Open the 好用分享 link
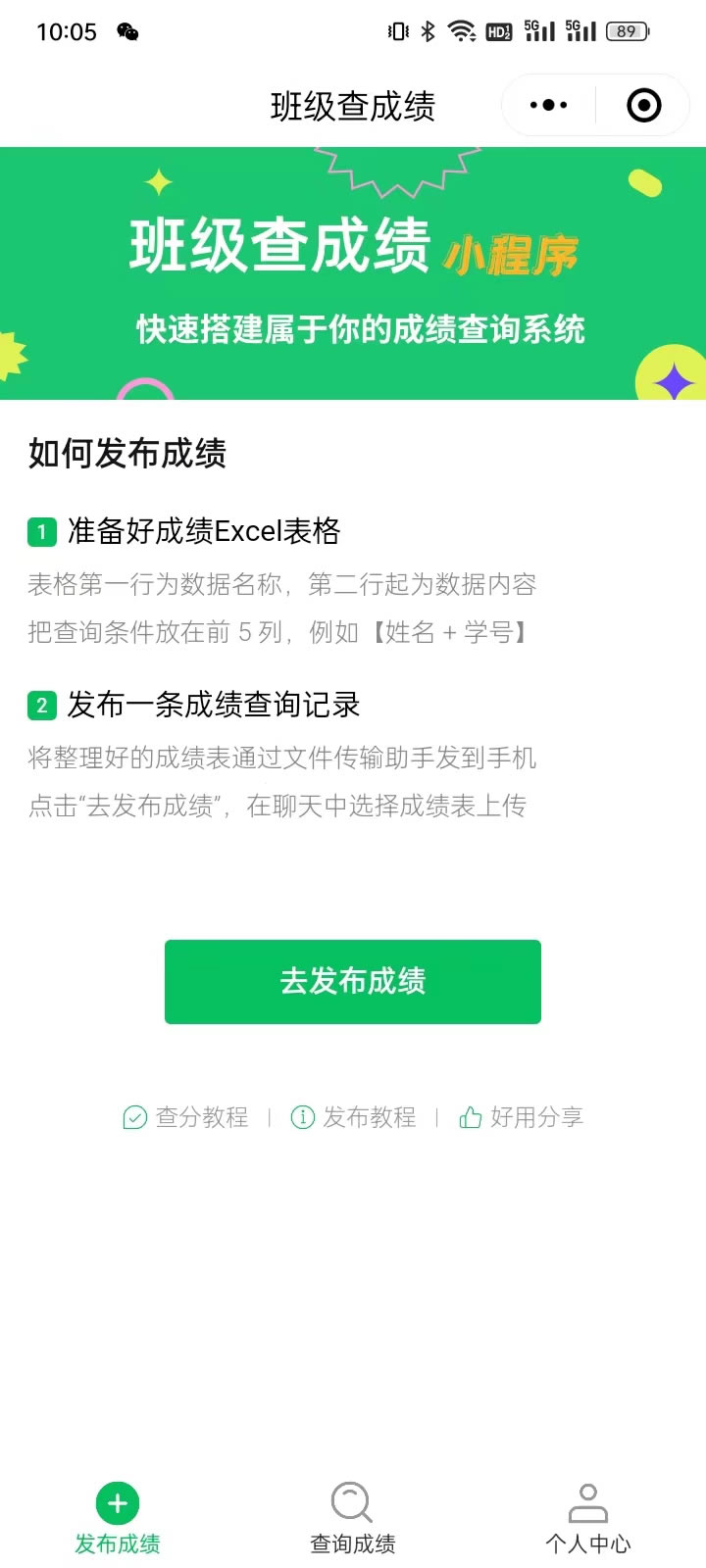 coord(522,1117)
